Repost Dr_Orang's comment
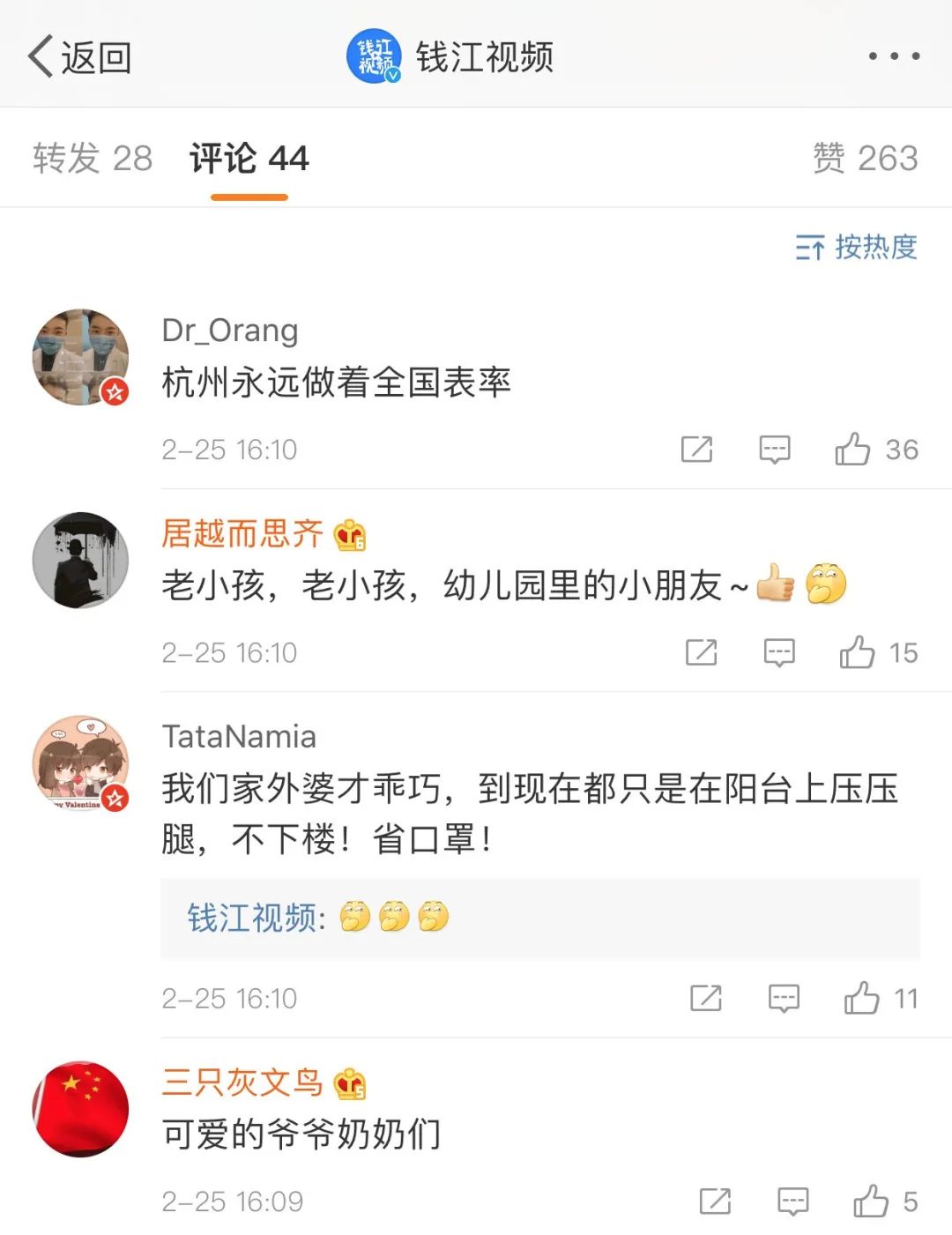952x1235 pixels. (x=696, y=450)
